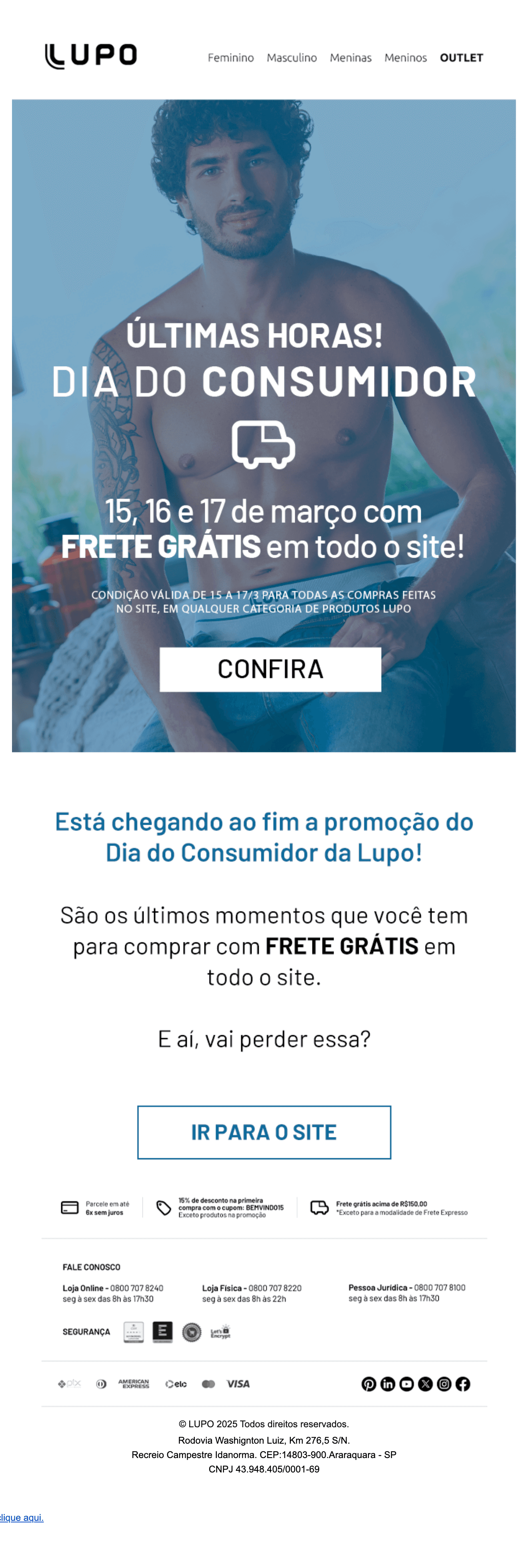Open the Masculino menu item
This screenshot has height=1568, width=524.
tap(292, 58)
